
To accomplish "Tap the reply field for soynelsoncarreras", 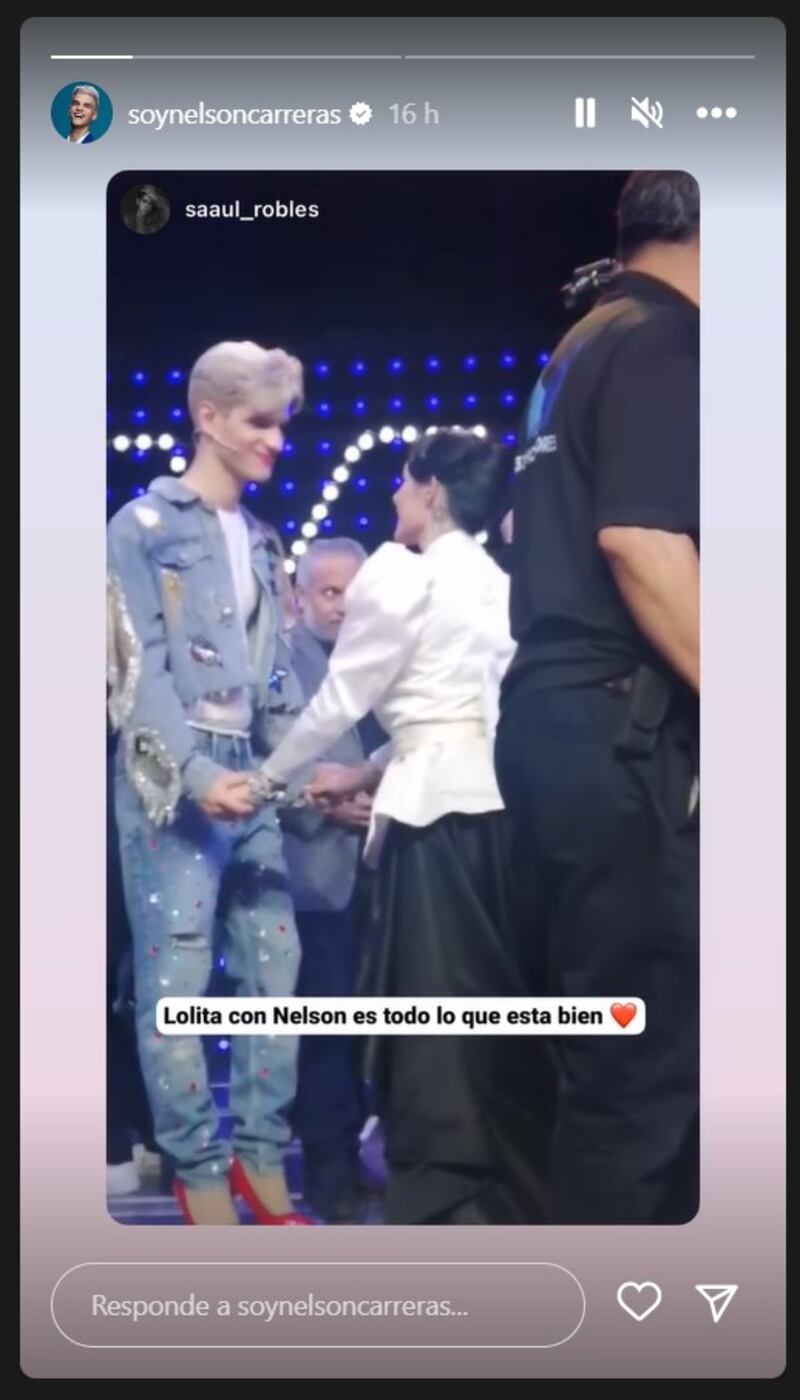I will (x=318, y=1305).
